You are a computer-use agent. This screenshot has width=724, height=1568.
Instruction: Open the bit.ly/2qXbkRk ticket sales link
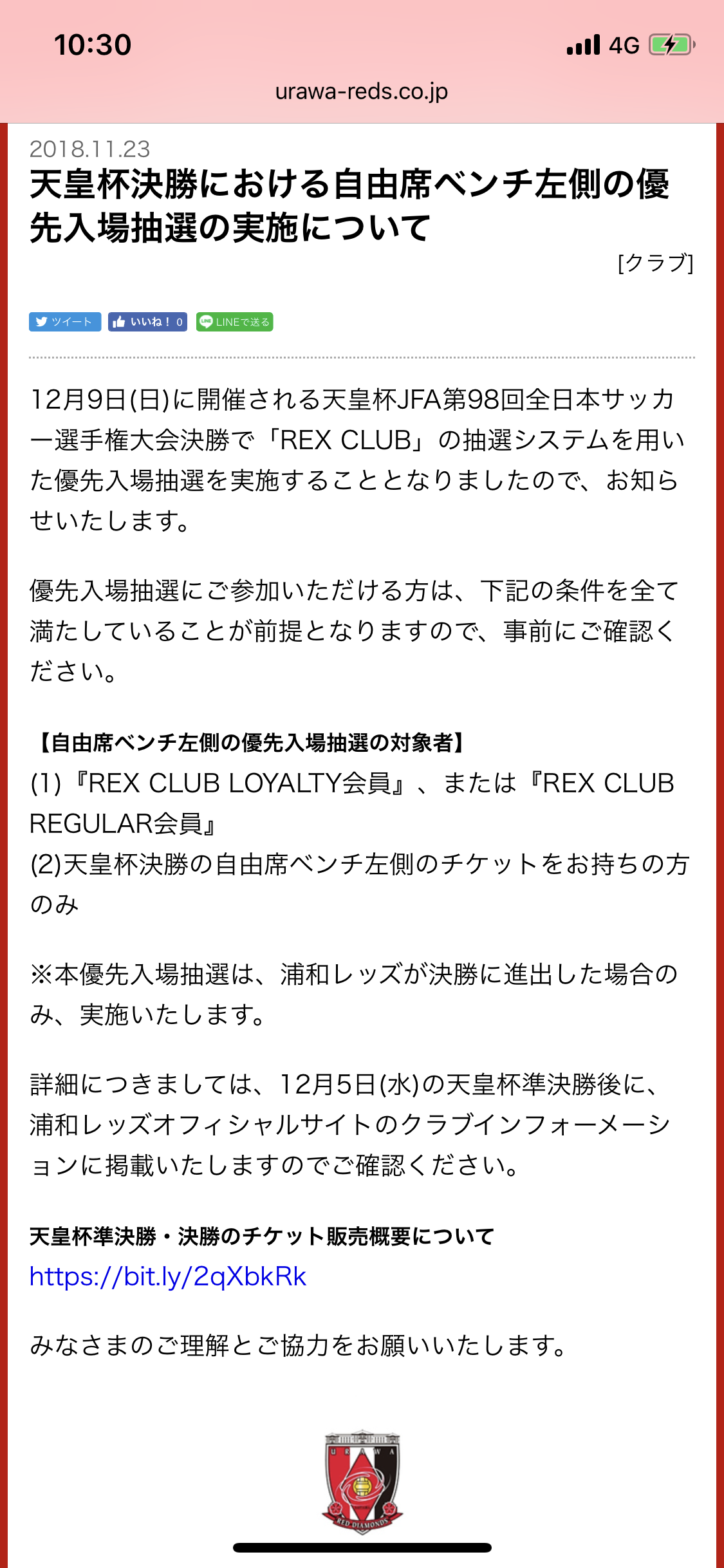[x=168, y=1276]
